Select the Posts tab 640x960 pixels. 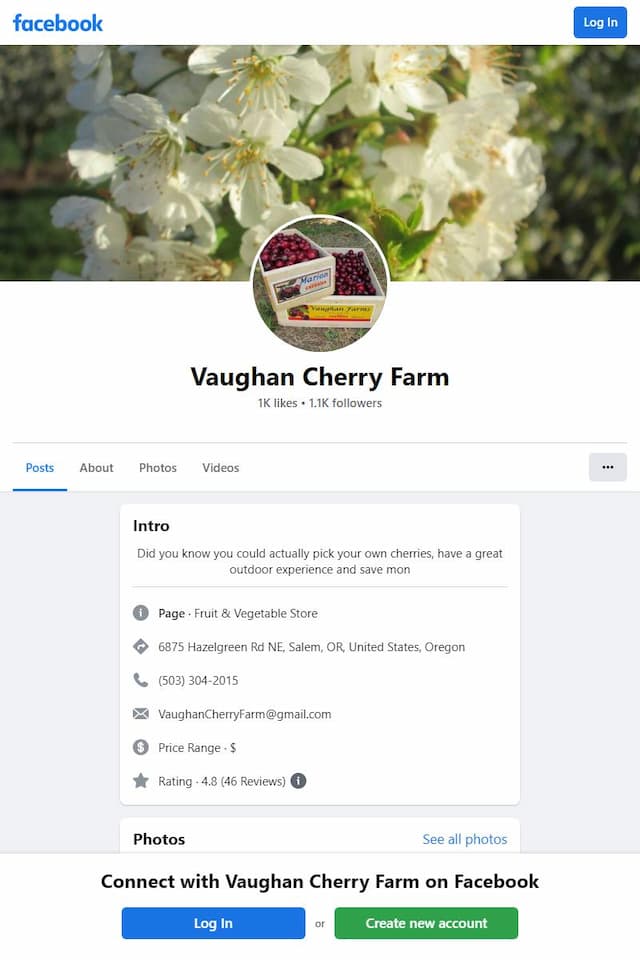[40, 467]
